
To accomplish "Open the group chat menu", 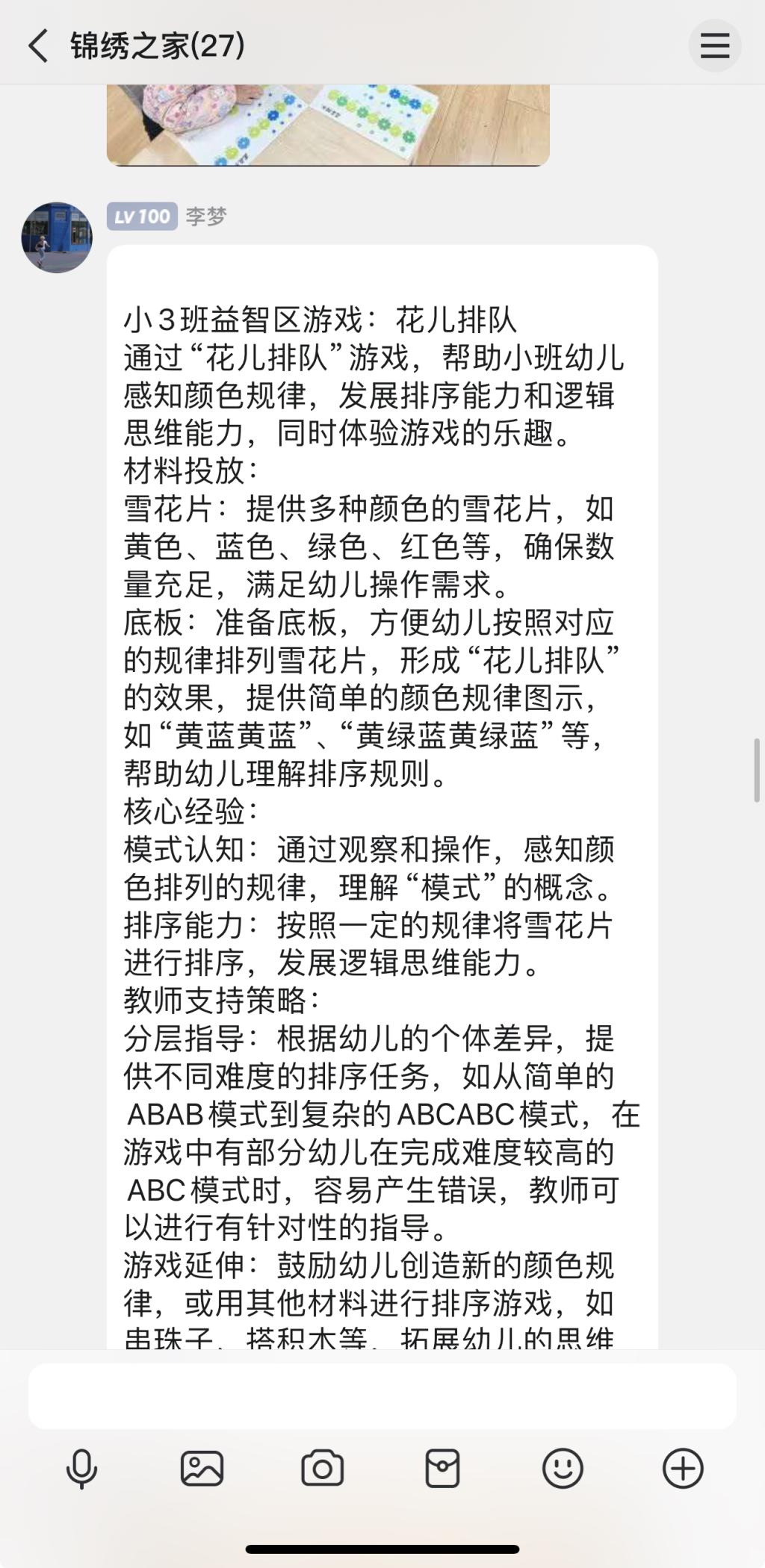I will click(x=714, y=46).
